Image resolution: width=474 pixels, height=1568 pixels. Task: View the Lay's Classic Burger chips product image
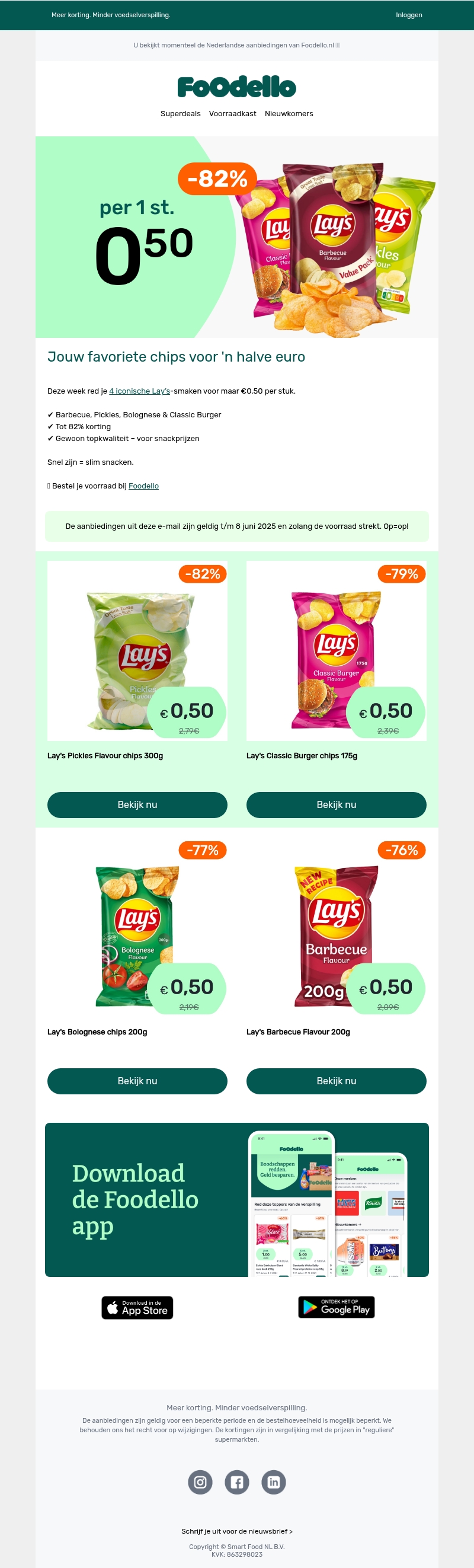336,651
